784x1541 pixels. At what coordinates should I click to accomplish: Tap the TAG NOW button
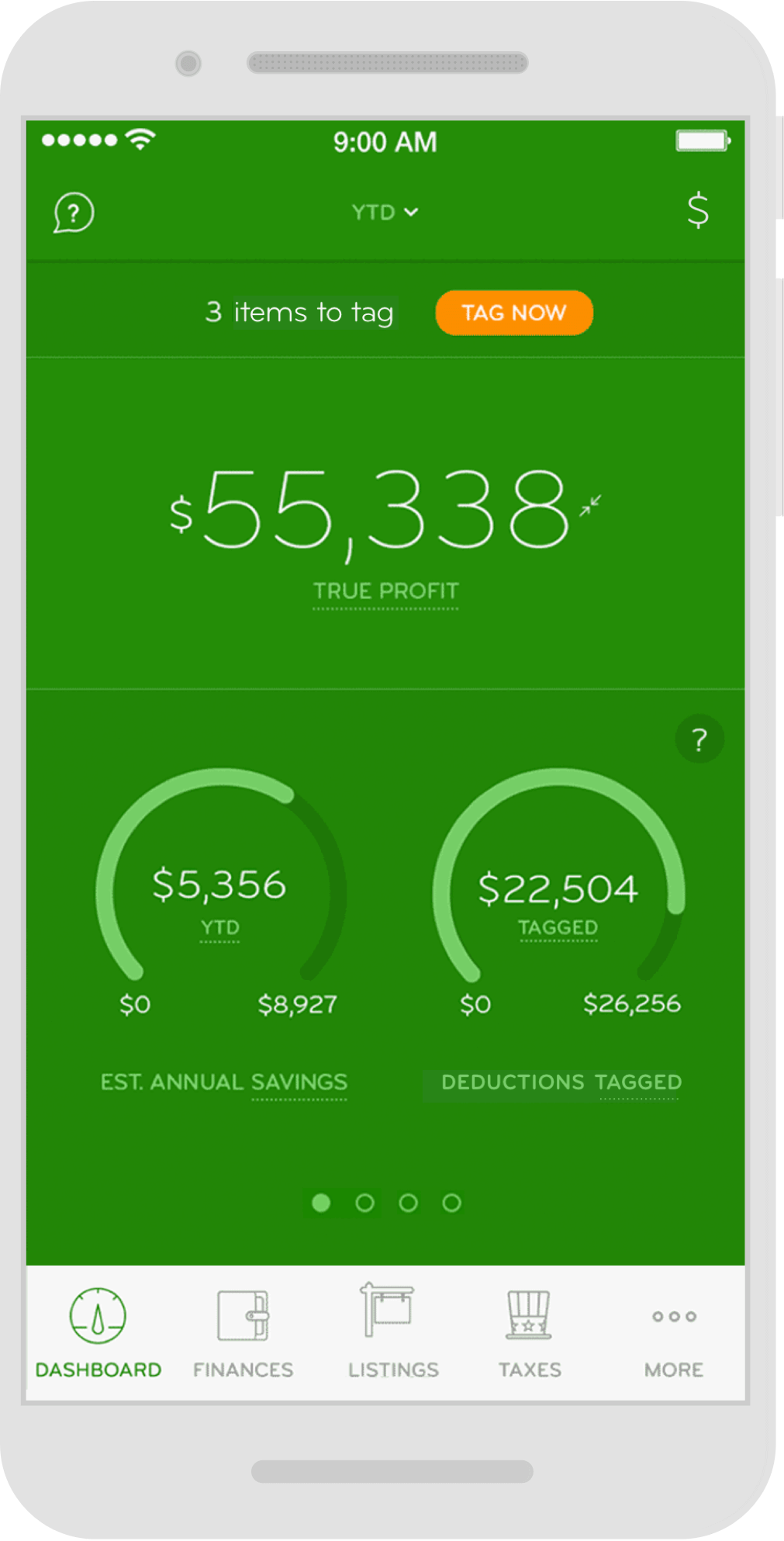click(x=514, y=313)
